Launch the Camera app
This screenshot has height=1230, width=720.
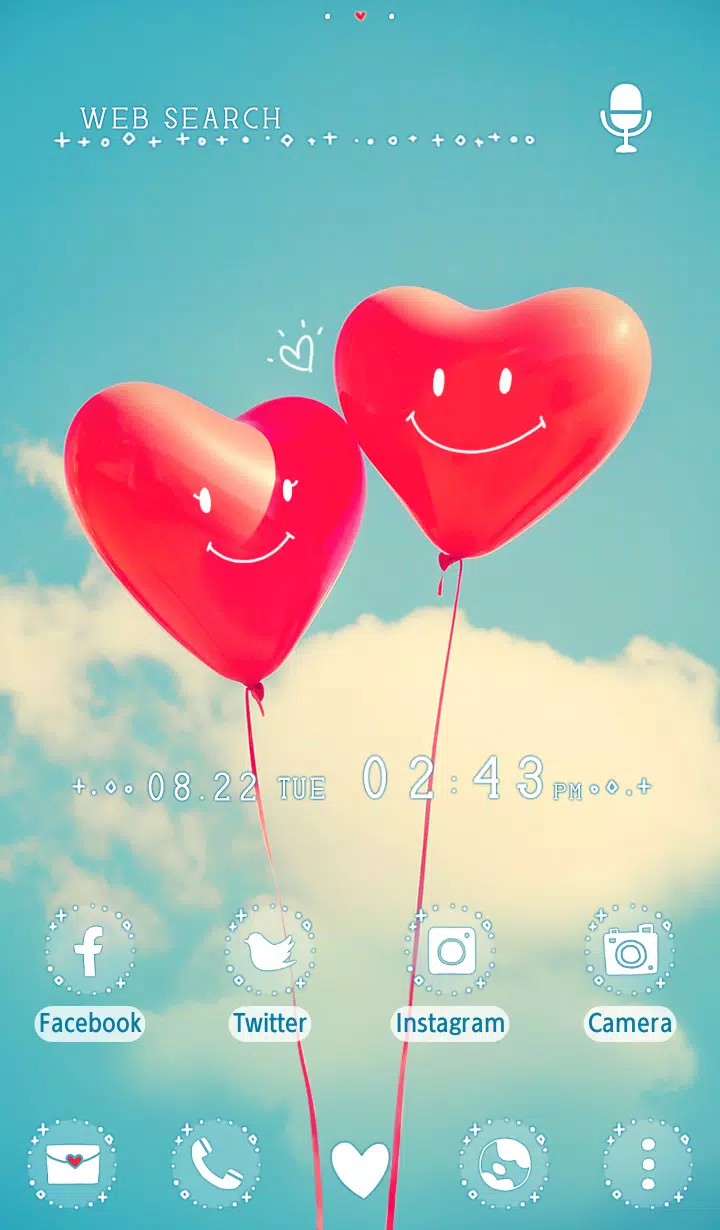coord(630,951)
